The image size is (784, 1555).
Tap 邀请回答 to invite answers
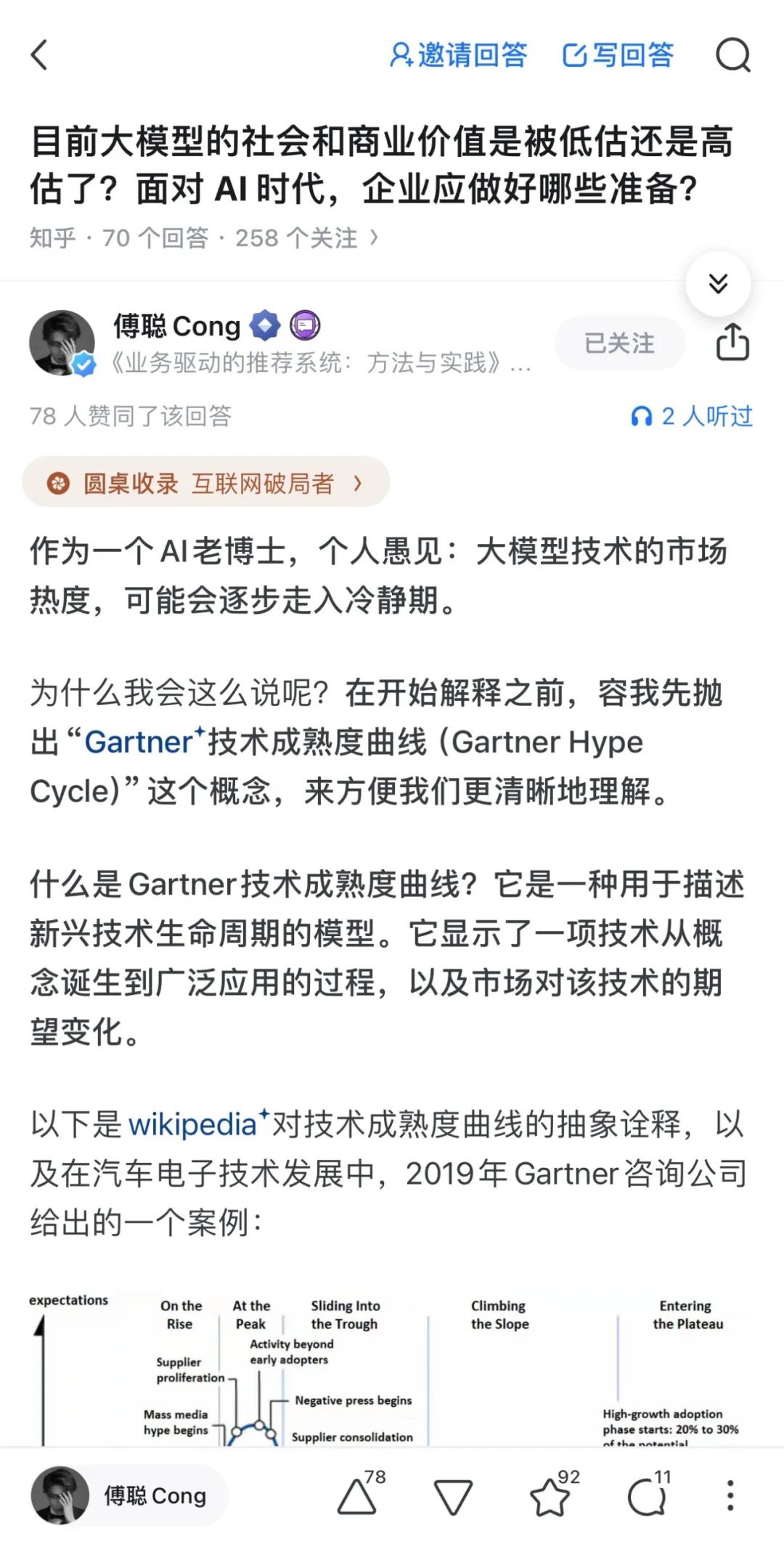[459, 55]
